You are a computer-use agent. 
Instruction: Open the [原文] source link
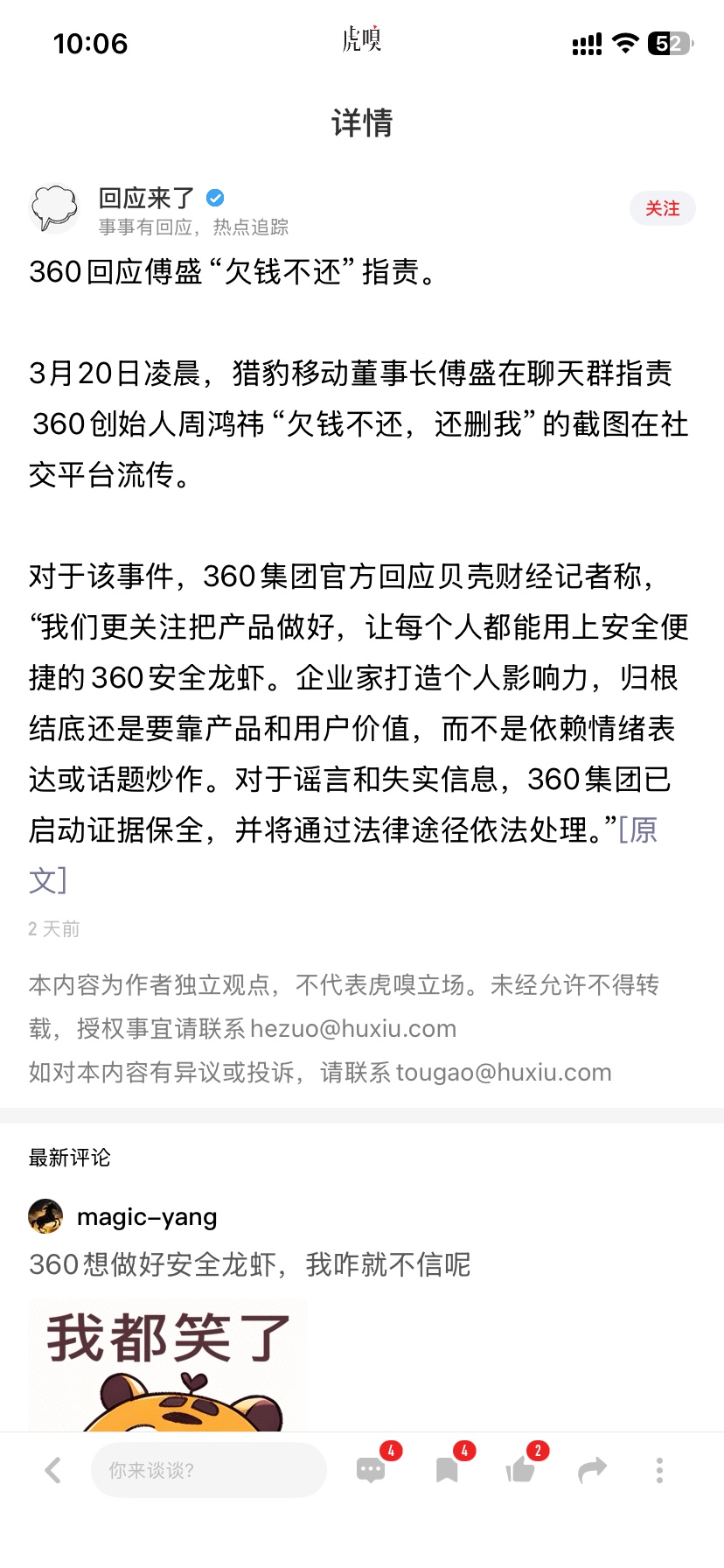point(342,854)
